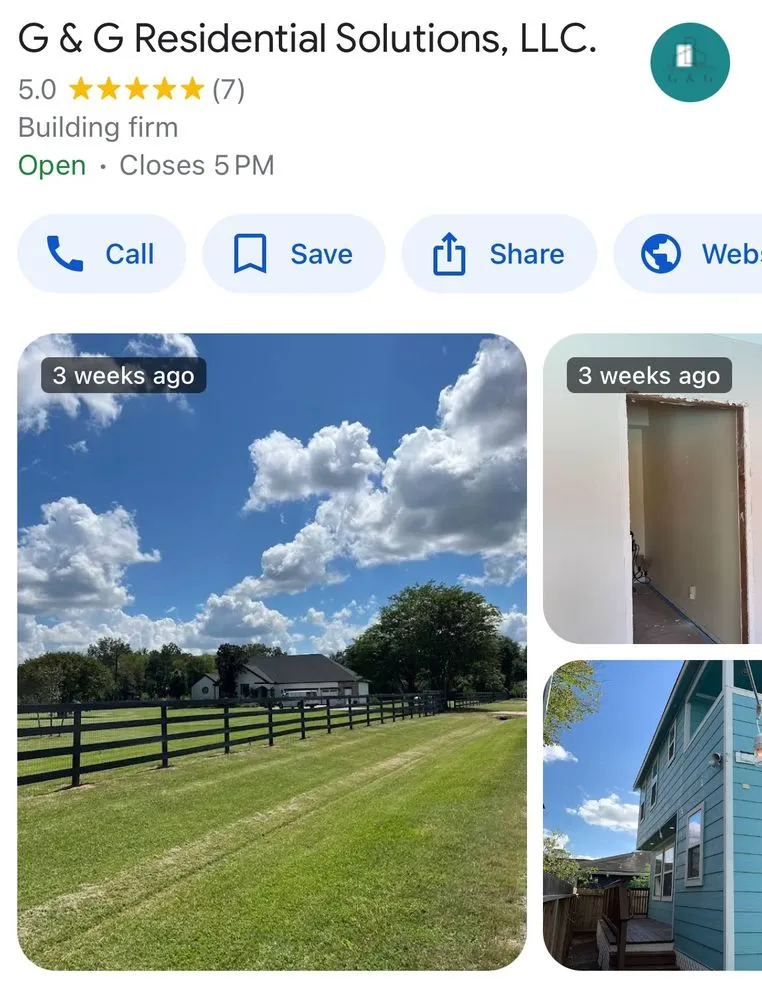Click the business name heading
The image size is (762, 1000).
306,38
